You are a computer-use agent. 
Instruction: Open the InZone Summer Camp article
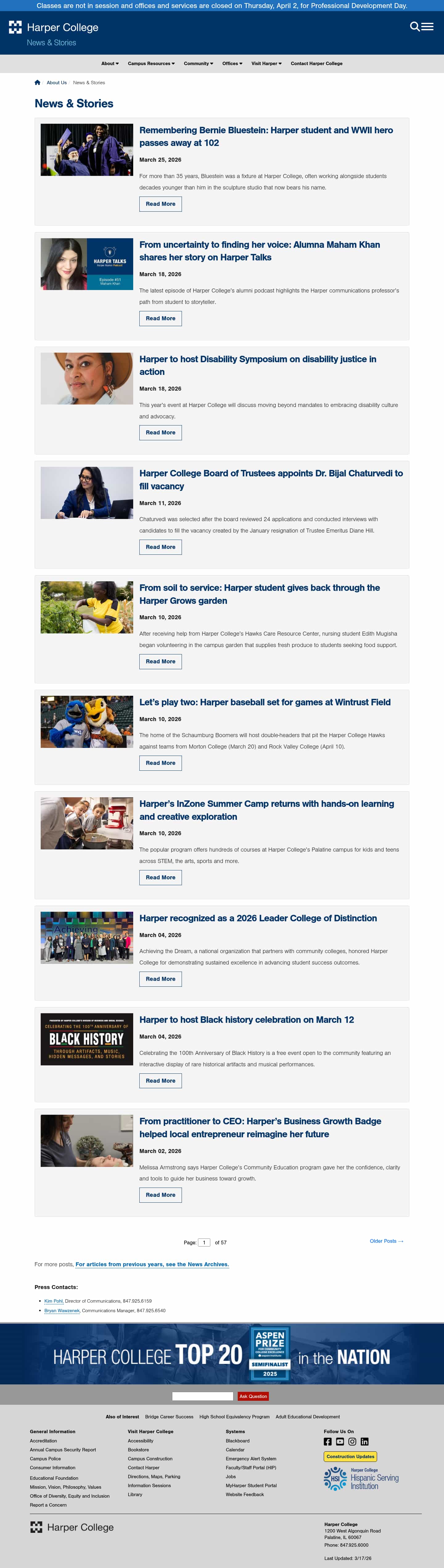266,810
